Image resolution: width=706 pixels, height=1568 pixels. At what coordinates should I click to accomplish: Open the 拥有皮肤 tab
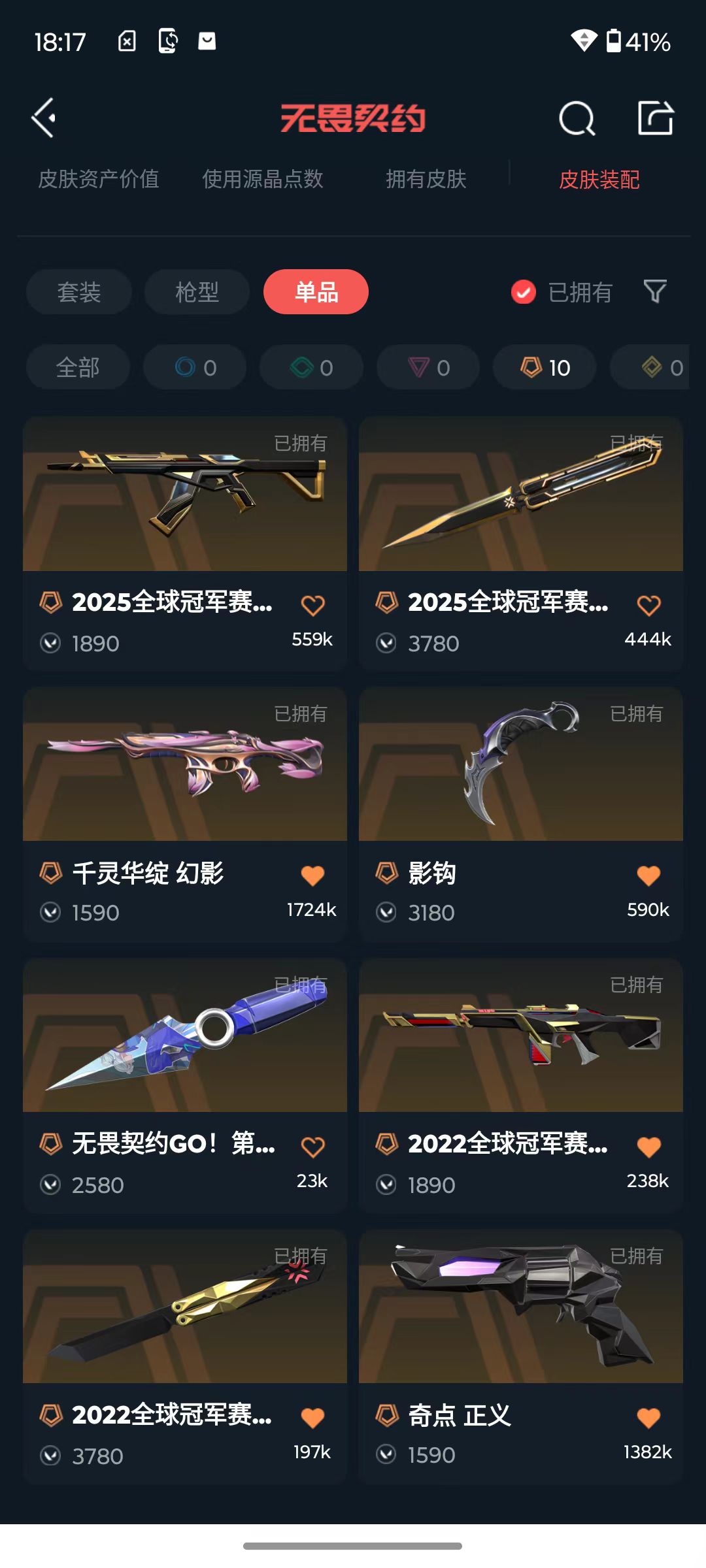pos(426,179)
